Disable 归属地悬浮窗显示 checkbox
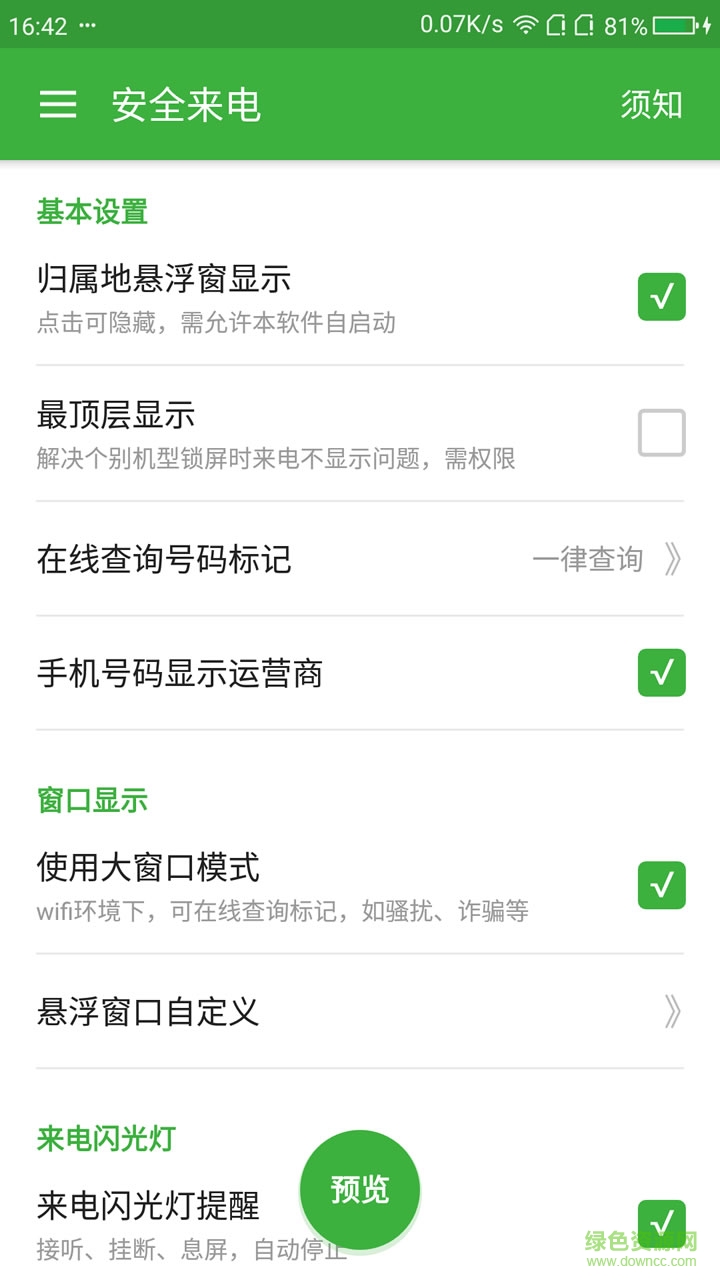720x1280 pixels. click(x=660, y=296)
